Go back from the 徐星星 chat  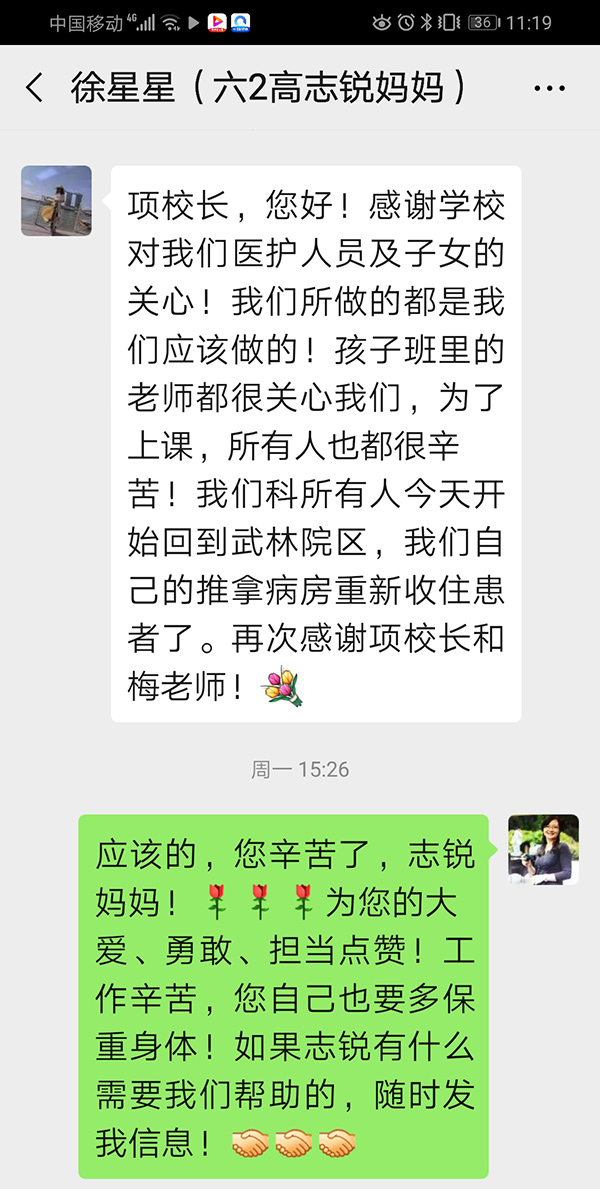[34, 88]
